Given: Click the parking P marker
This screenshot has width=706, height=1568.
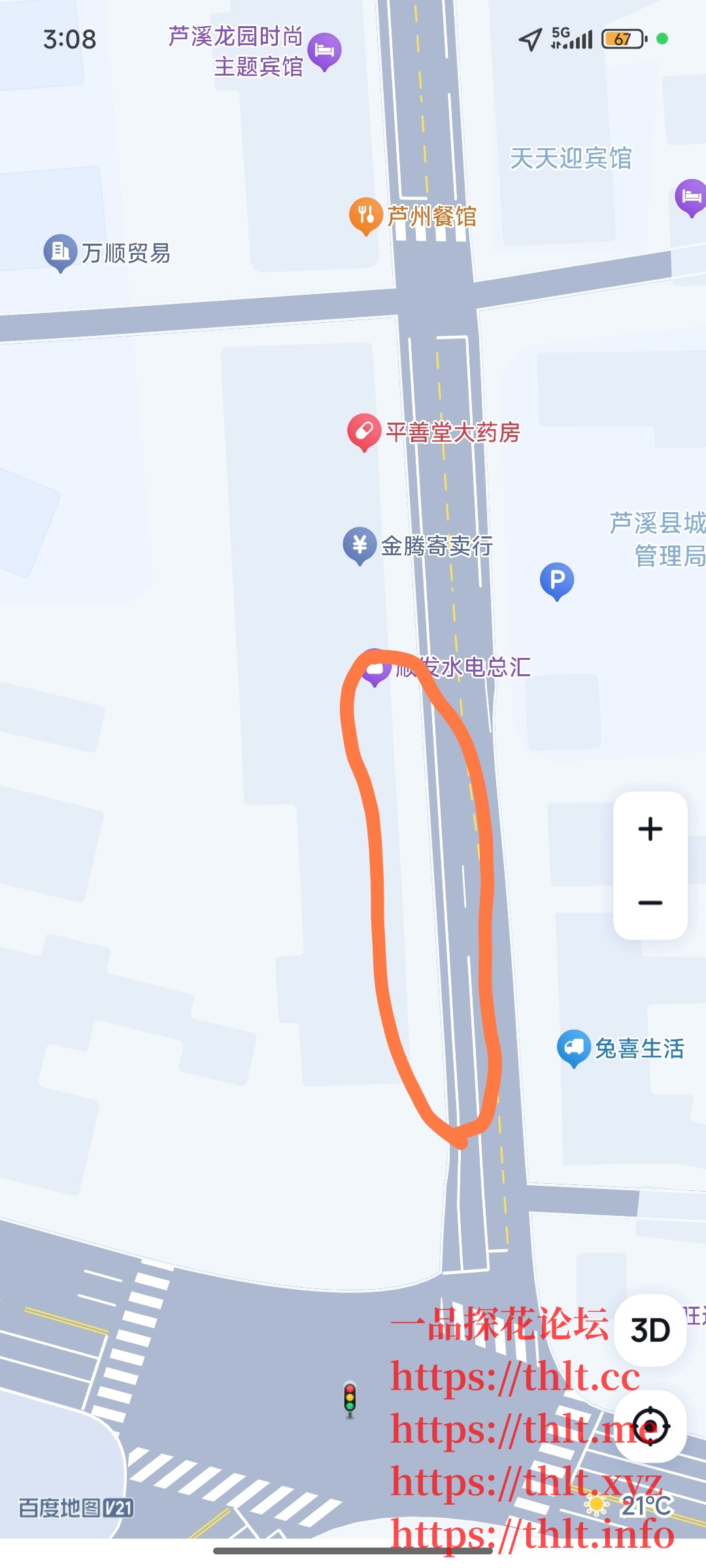Looking at the screenshot, I should pyautogui.click(x=557, y=579).
